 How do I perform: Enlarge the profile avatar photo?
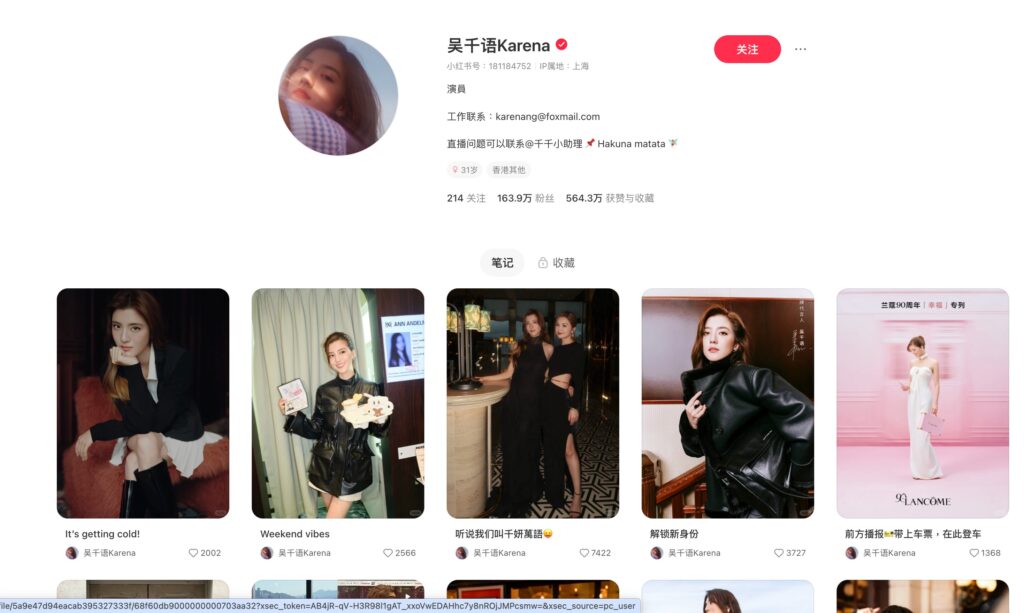338,95
